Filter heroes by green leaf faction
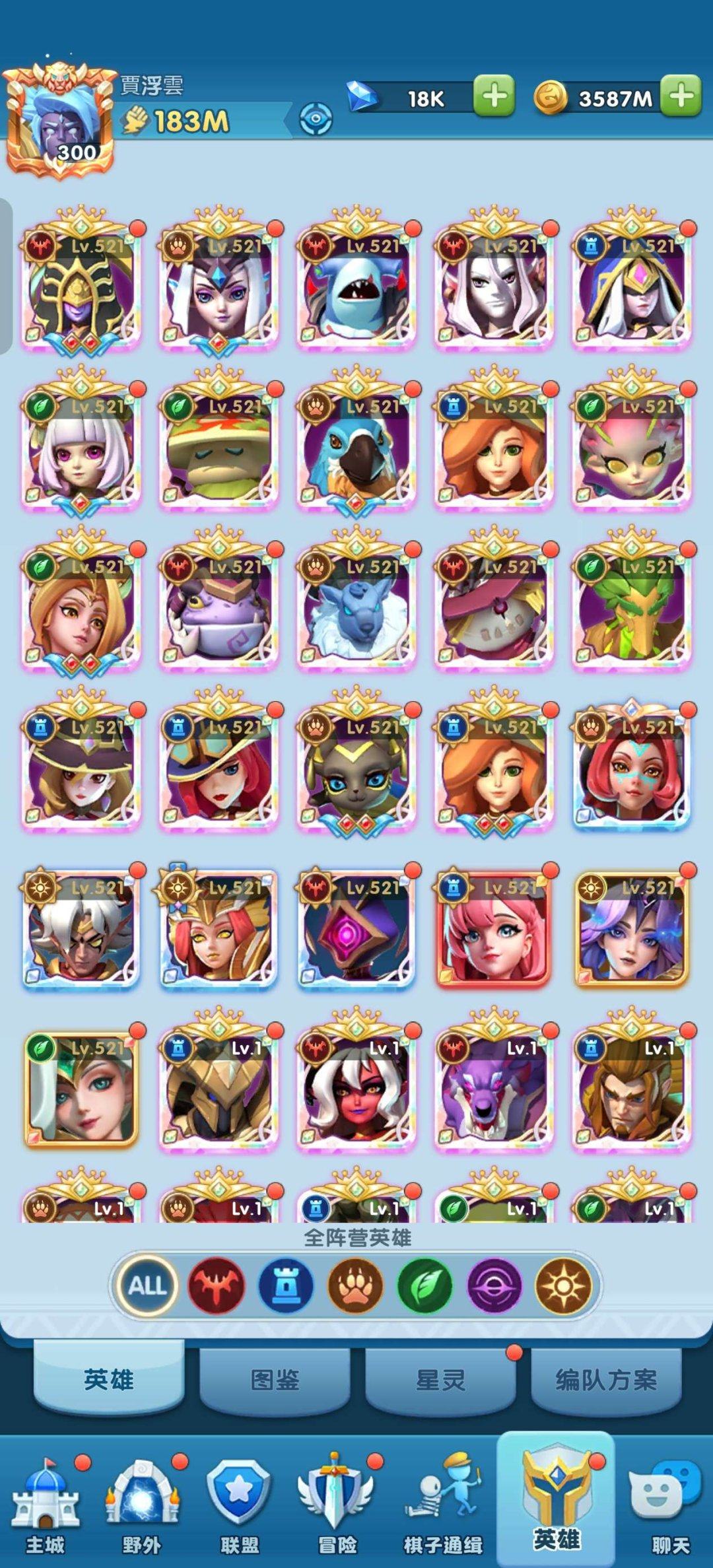The width and height of the screenshot is (713, 1568). [x=424, y=1285]
